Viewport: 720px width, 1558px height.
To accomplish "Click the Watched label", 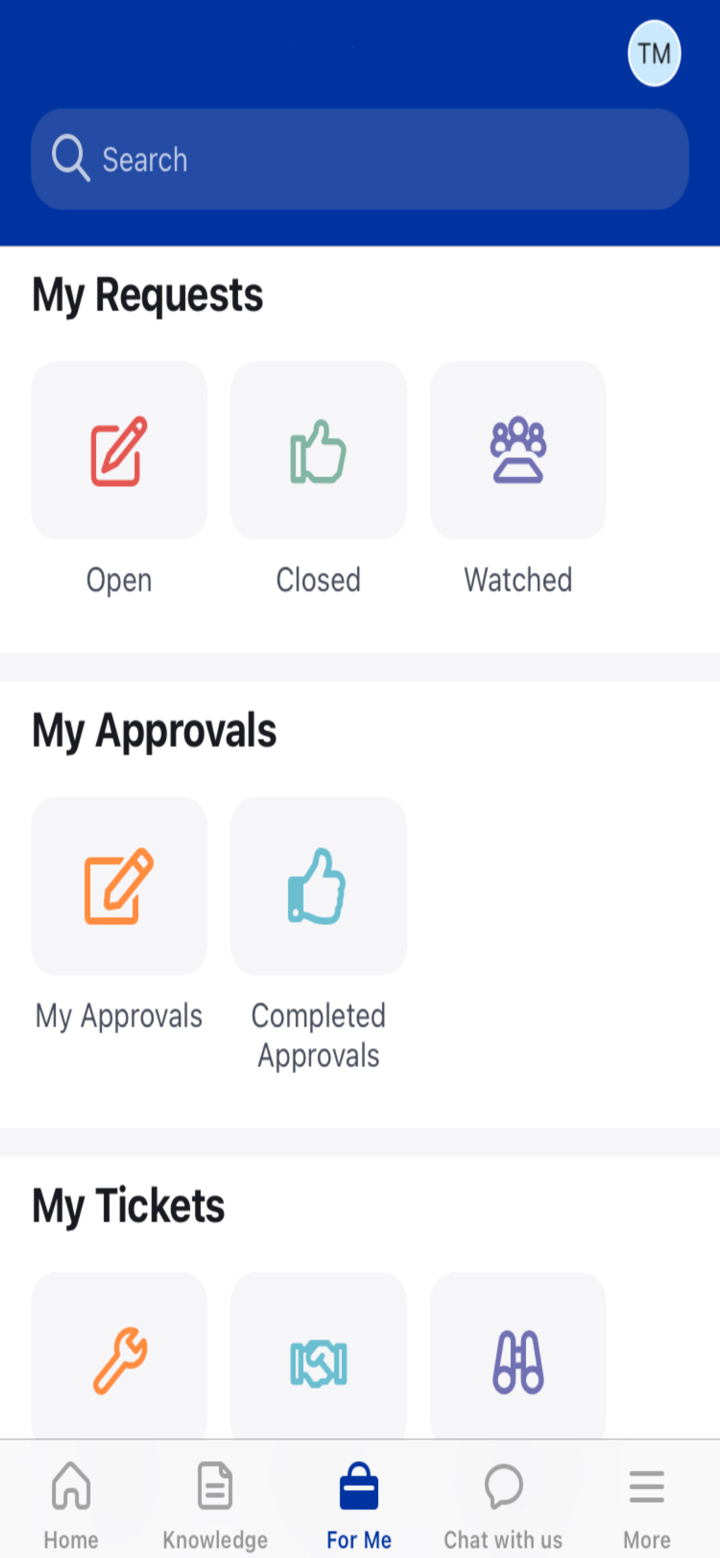I will pos(517,579).
